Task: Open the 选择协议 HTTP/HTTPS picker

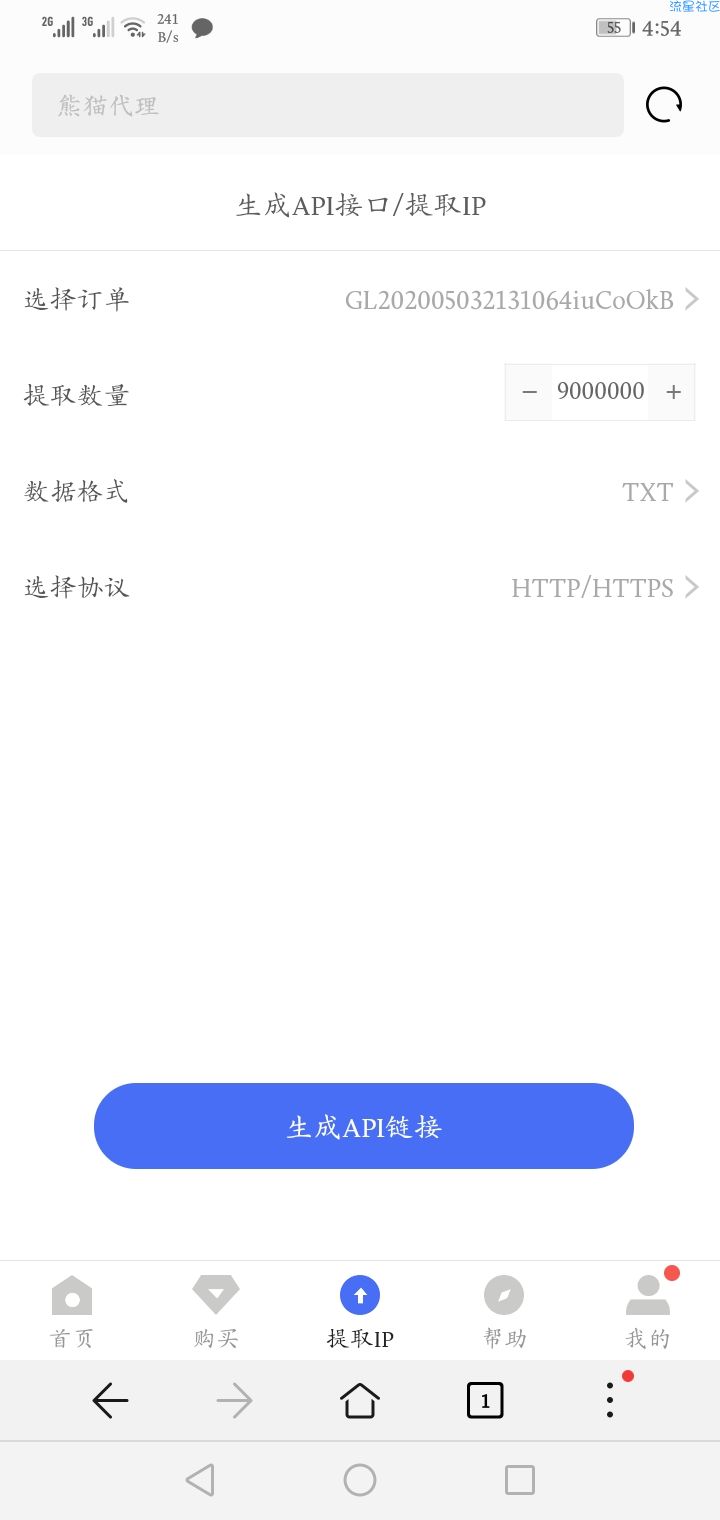Action: coord(360,587)
